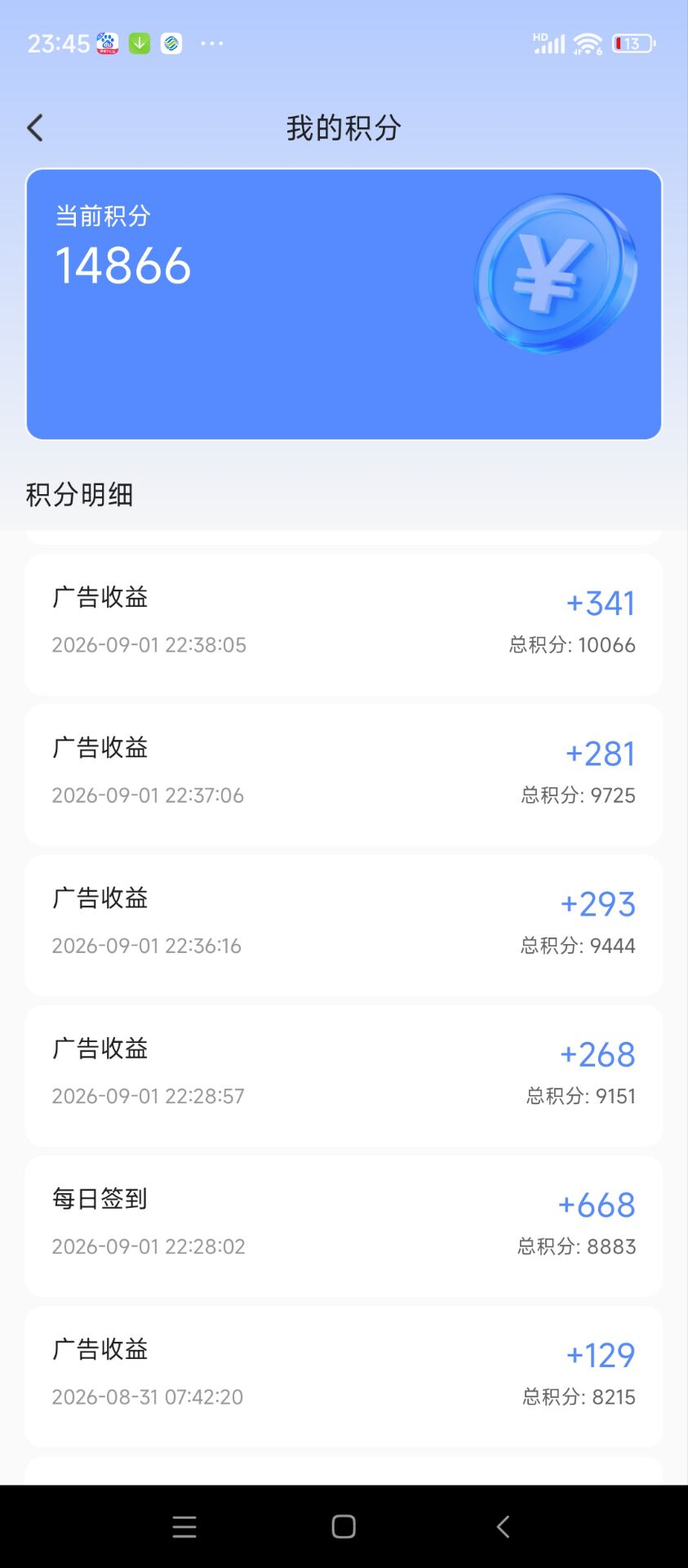Tap the system navigation back arrow

click(x=503, y=1526)
